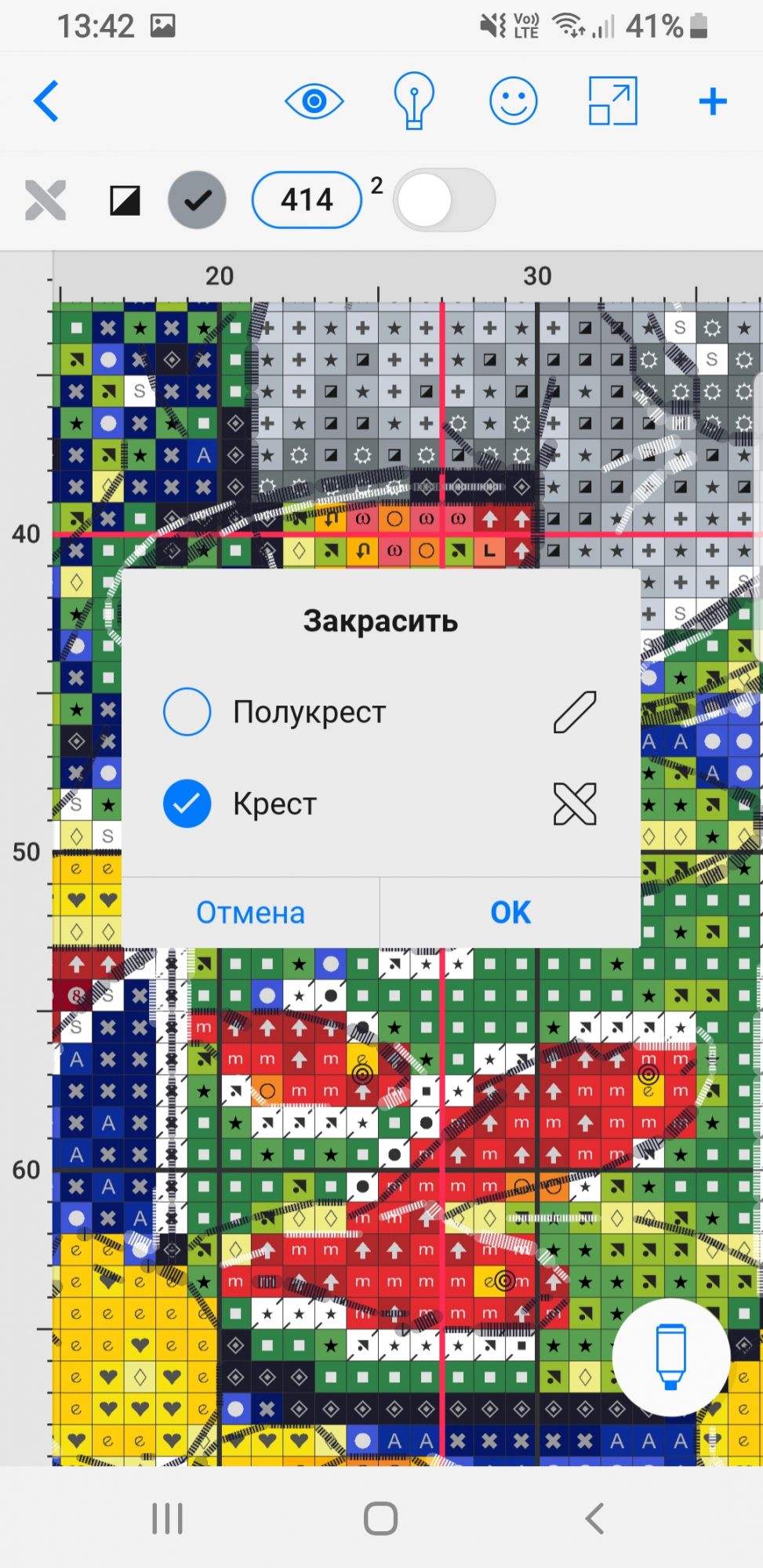Tap Отмена to cancel the dialog
This screenshot has height=1568, width=763.
click(250, 913)
